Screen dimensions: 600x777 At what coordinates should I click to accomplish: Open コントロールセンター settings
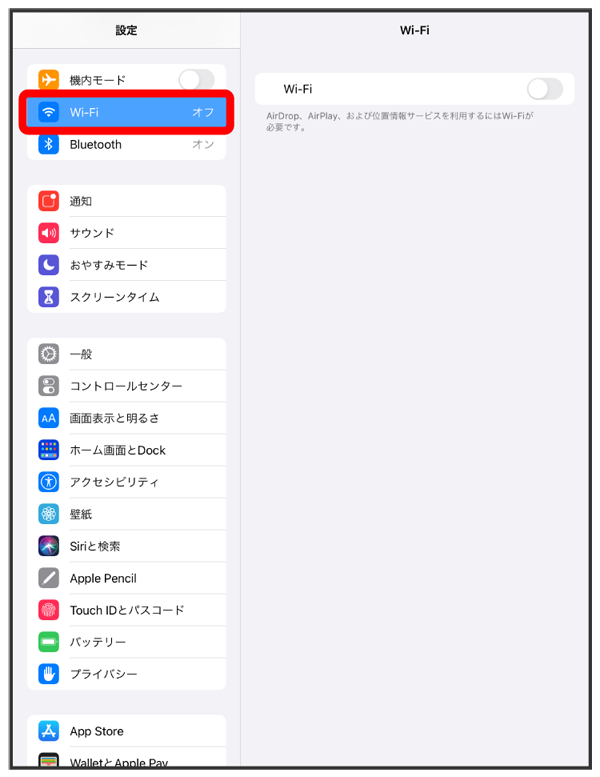[x=126, y=386]
